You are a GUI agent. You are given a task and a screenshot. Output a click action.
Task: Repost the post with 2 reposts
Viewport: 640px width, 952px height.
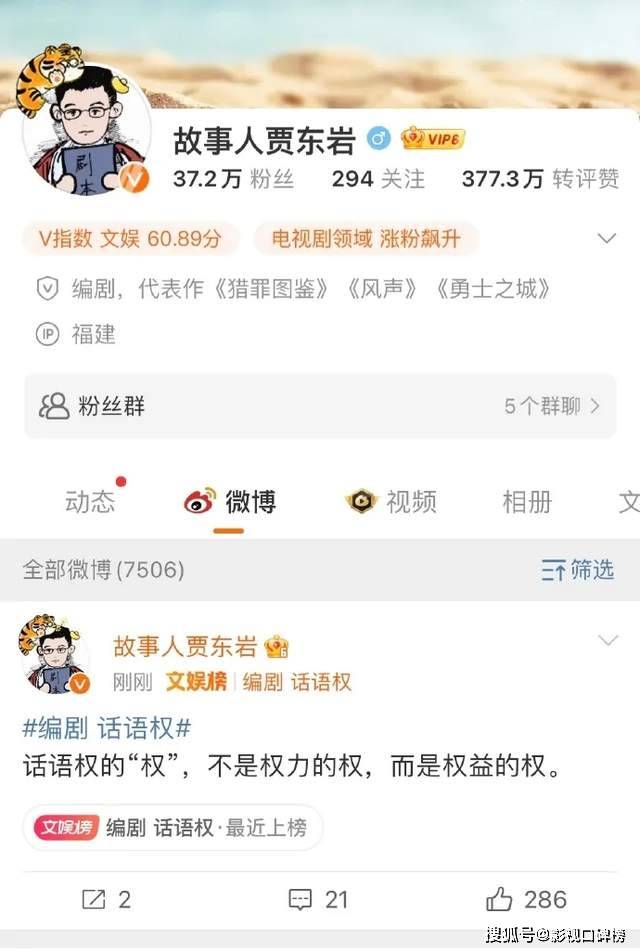[x=107, y=899]
